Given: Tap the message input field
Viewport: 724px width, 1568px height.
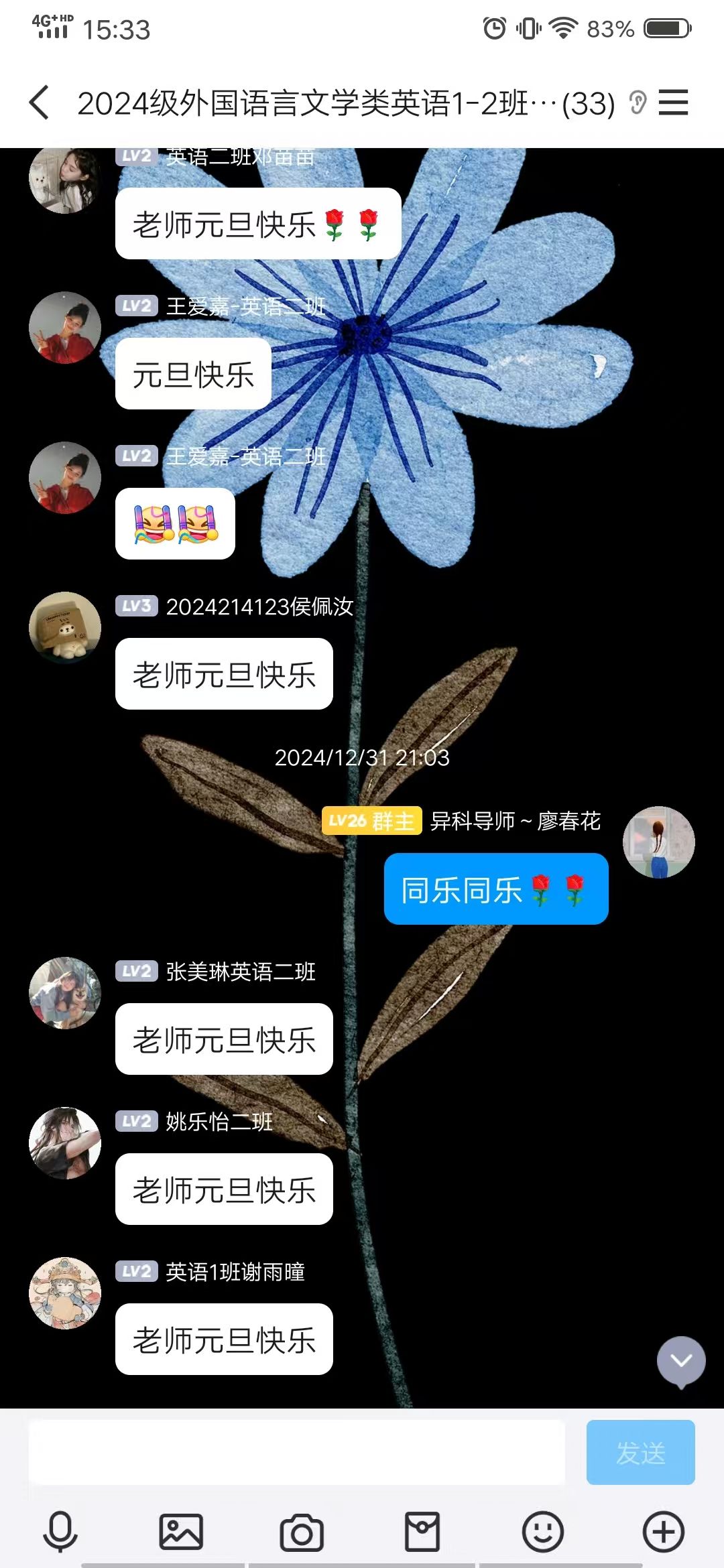Looking at the screenshot, I should coord(296,1452).
